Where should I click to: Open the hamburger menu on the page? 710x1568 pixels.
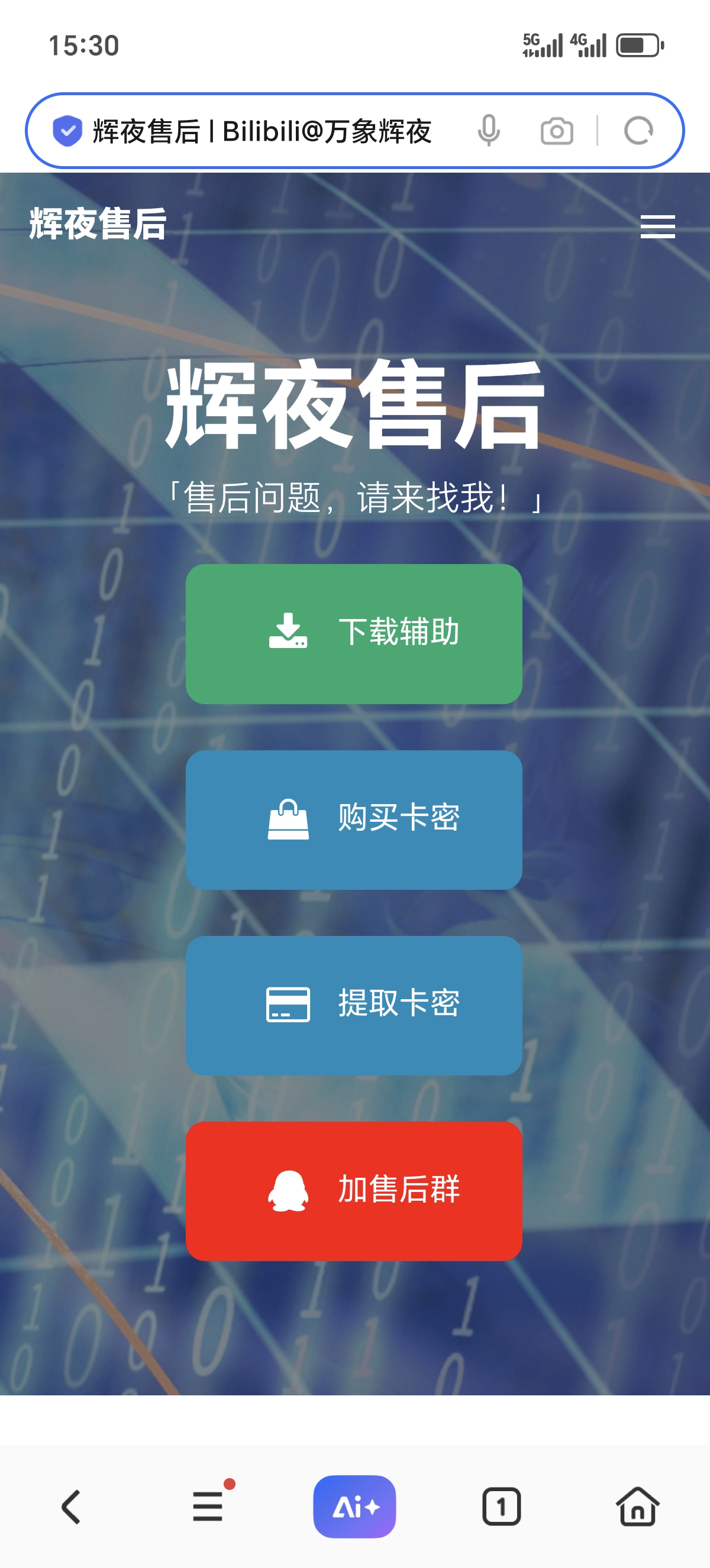point(657,226)
